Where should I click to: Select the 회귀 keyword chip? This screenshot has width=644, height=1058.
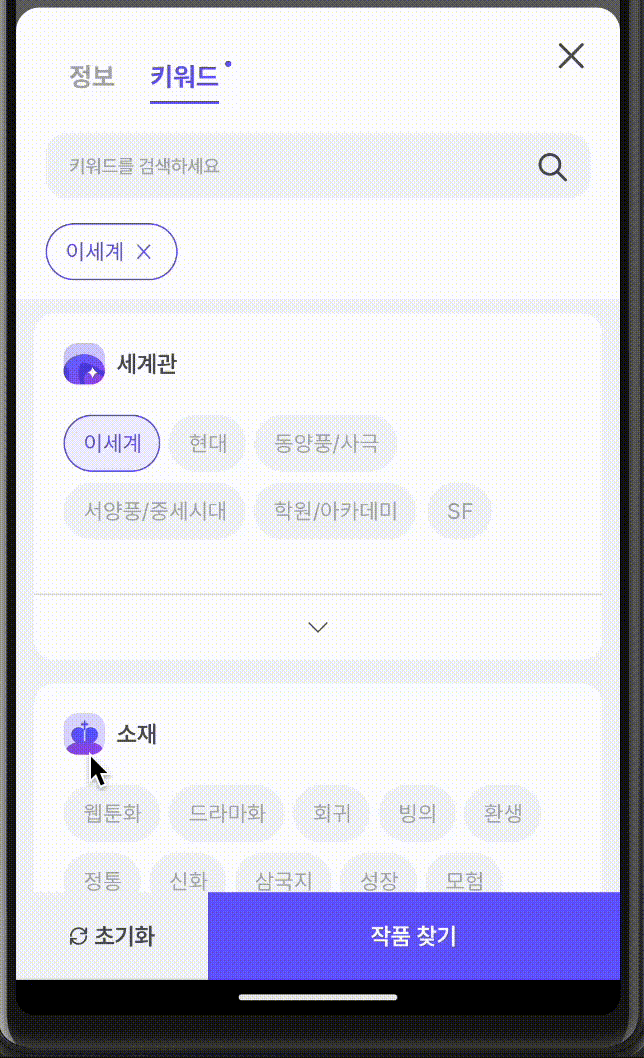pyautogui.click(x=332, y=813)
